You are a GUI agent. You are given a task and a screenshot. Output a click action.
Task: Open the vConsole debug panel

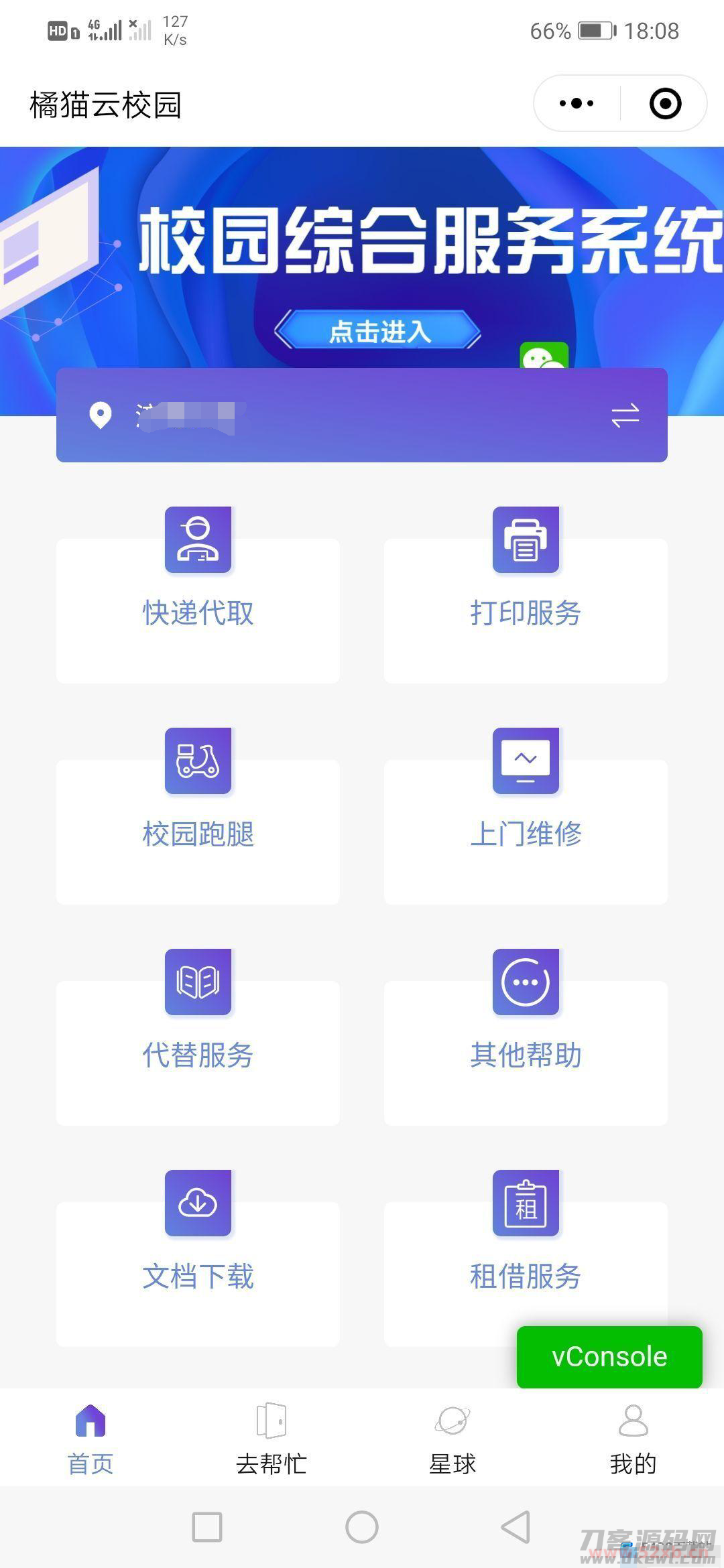(609, 1356)
